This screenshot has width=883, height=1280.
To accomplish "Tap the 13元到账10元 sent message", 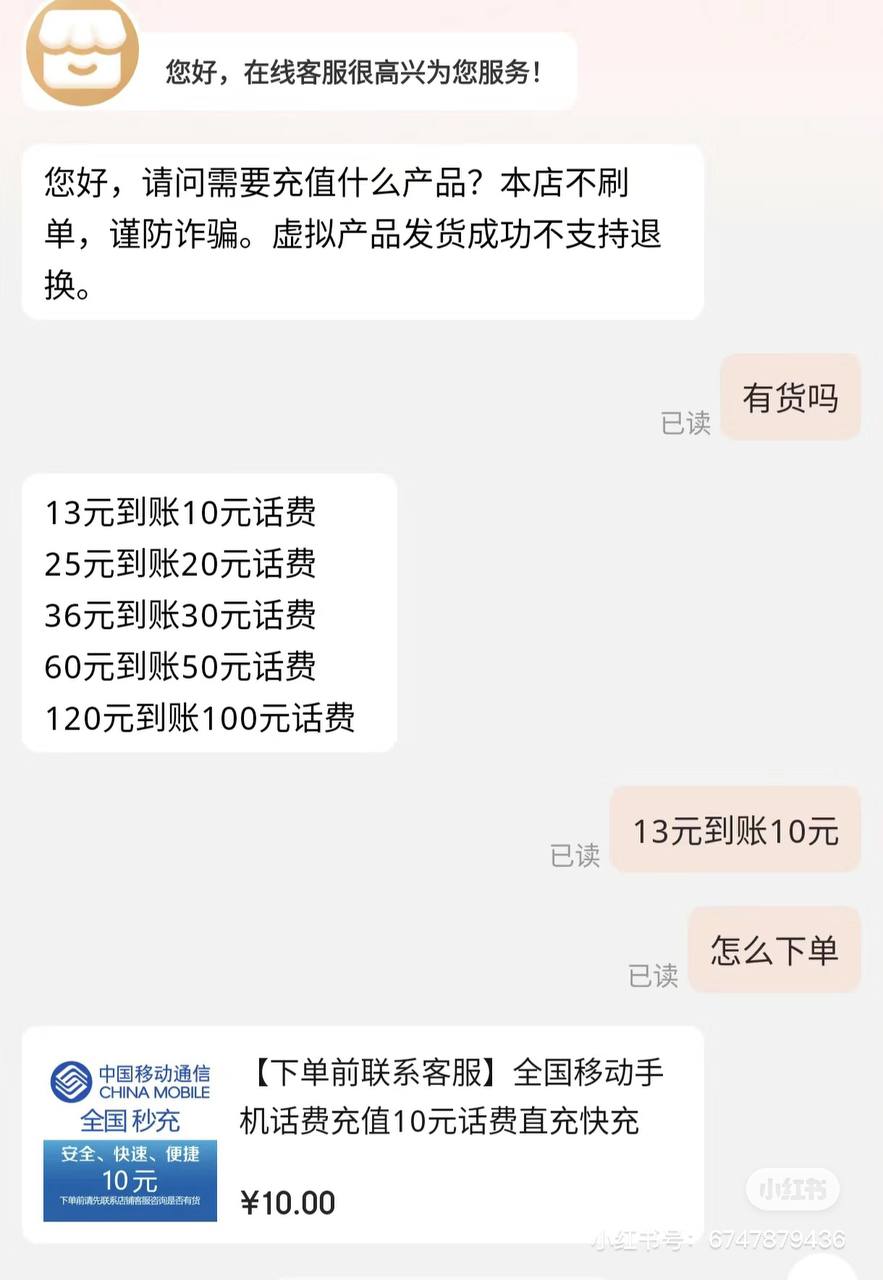I will (x=735, y=829).
